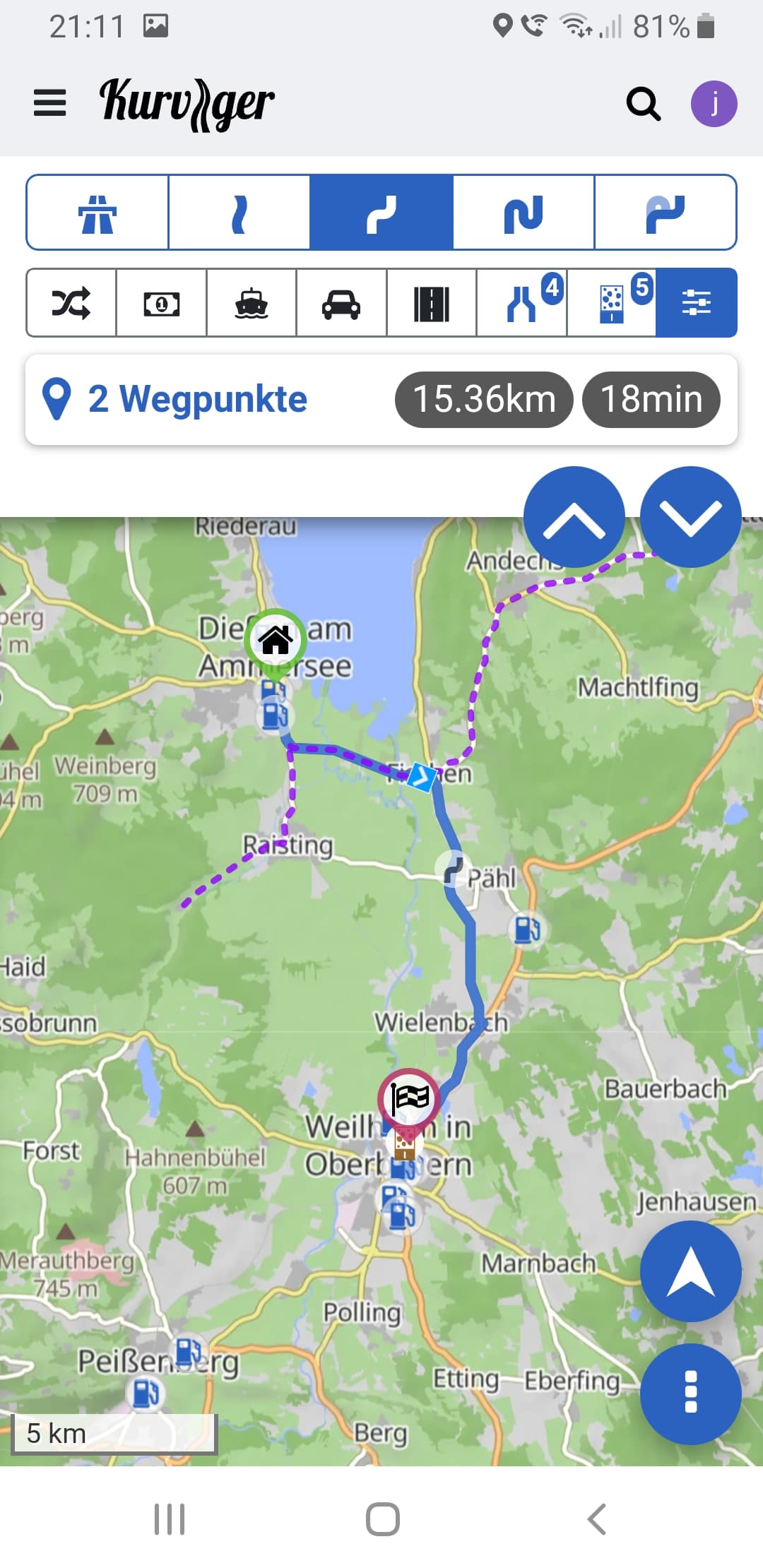Open the hamburger menu

point(49,103)
